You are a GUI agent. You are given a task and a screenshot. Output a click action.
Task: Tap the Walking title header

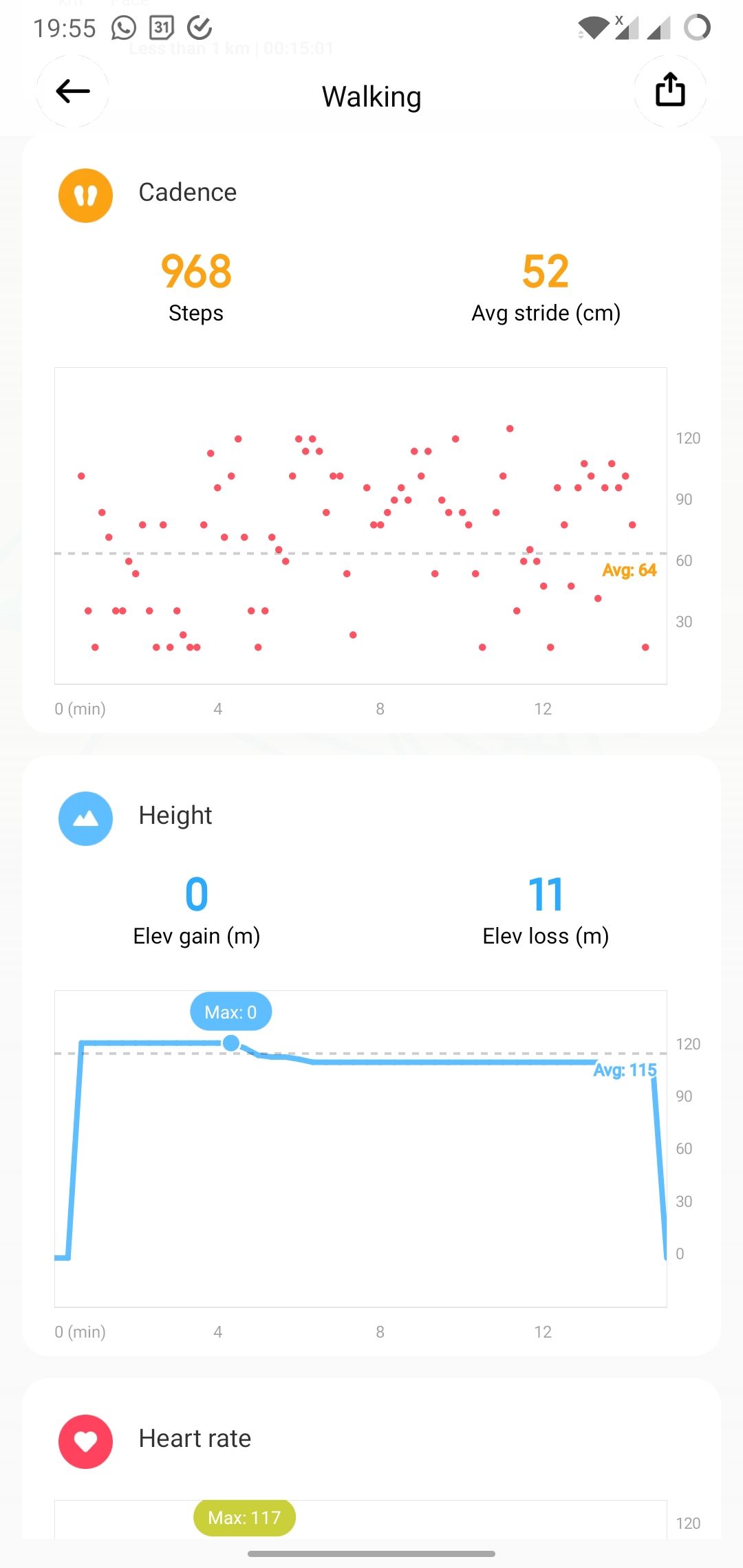pos(371,96)
